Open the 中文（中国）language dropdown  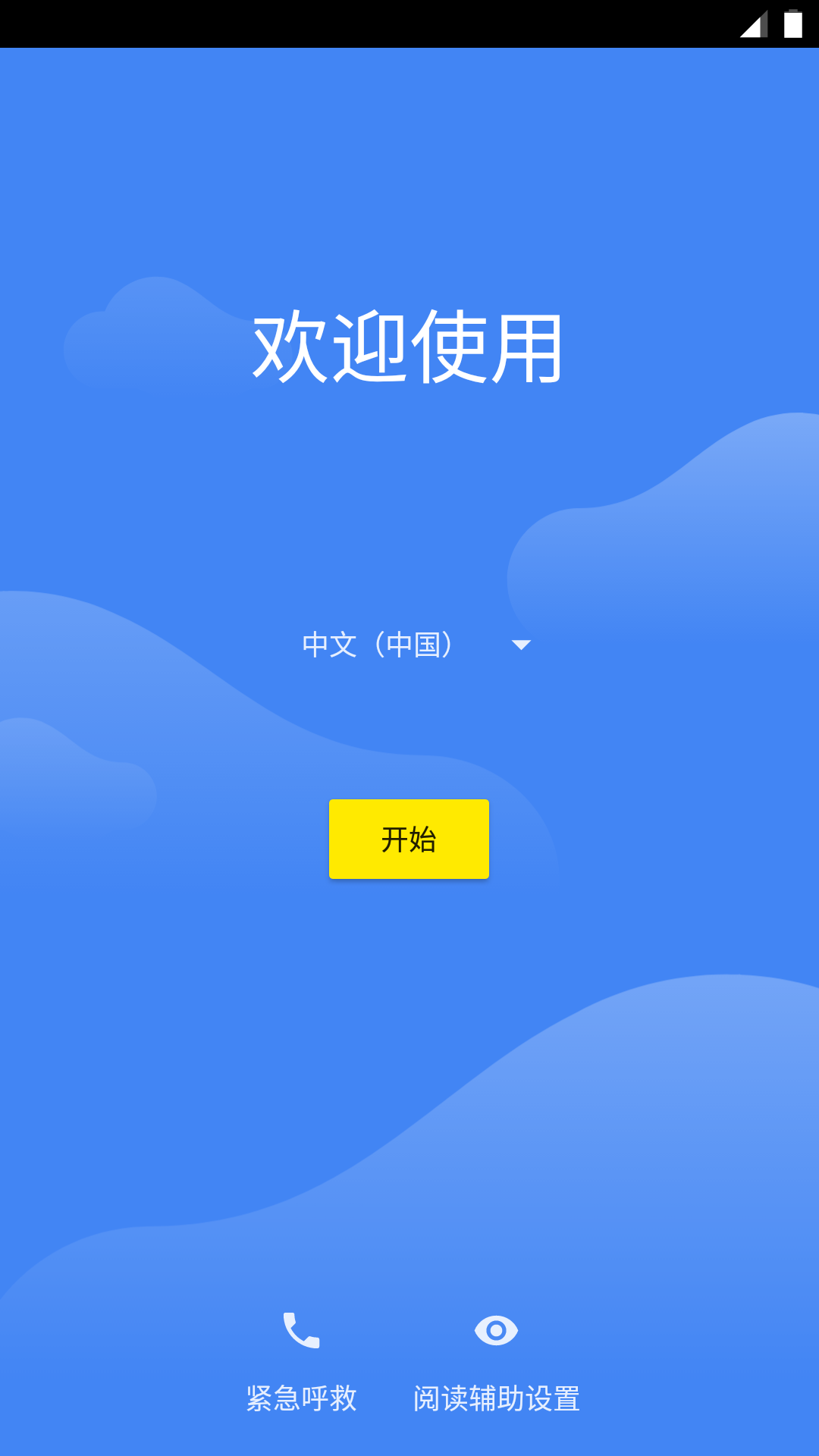pyautogui.click(x=416, y=645)
